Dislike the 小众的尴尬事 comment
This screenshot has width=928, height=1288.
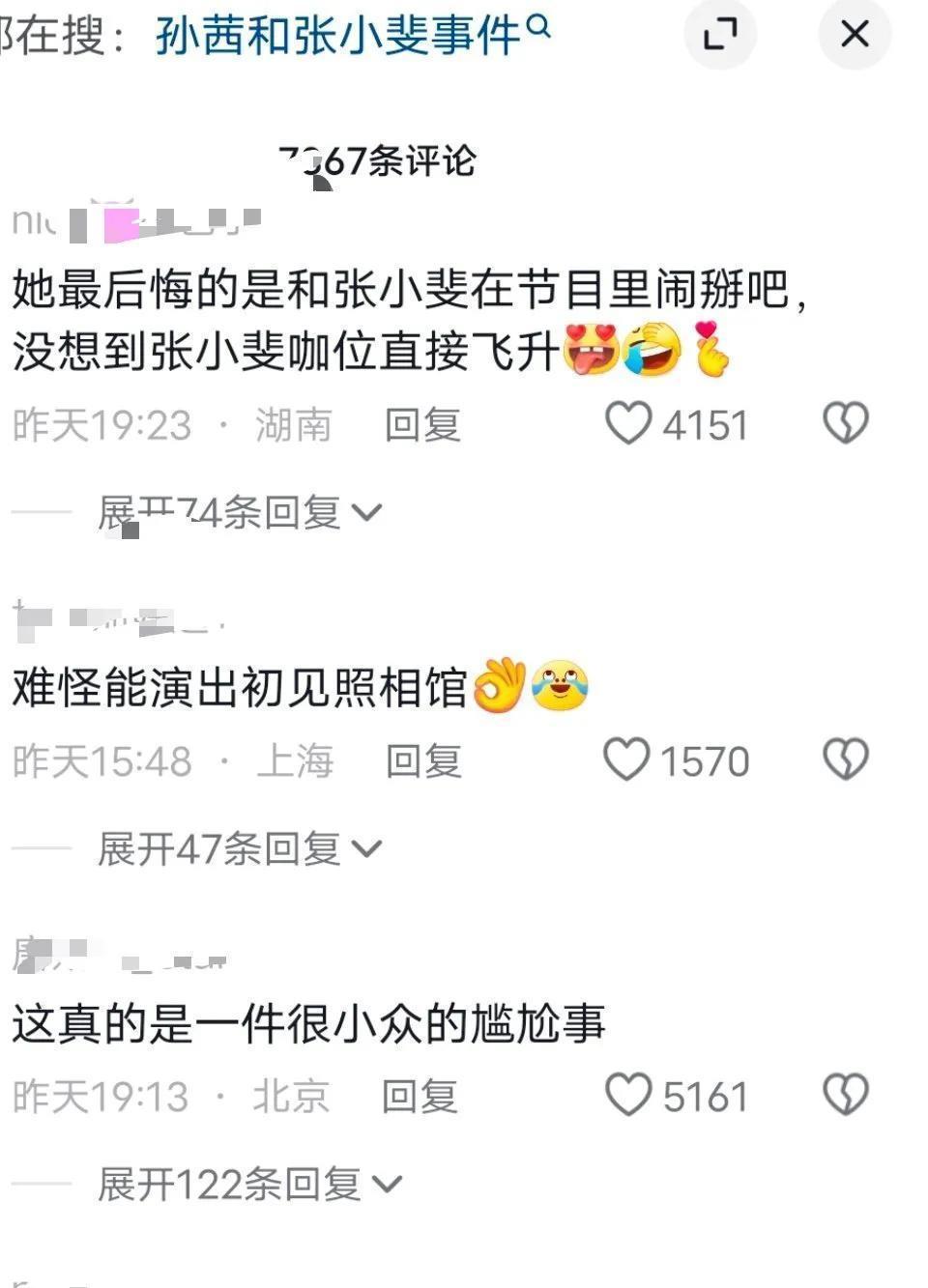coord(846,1095)
